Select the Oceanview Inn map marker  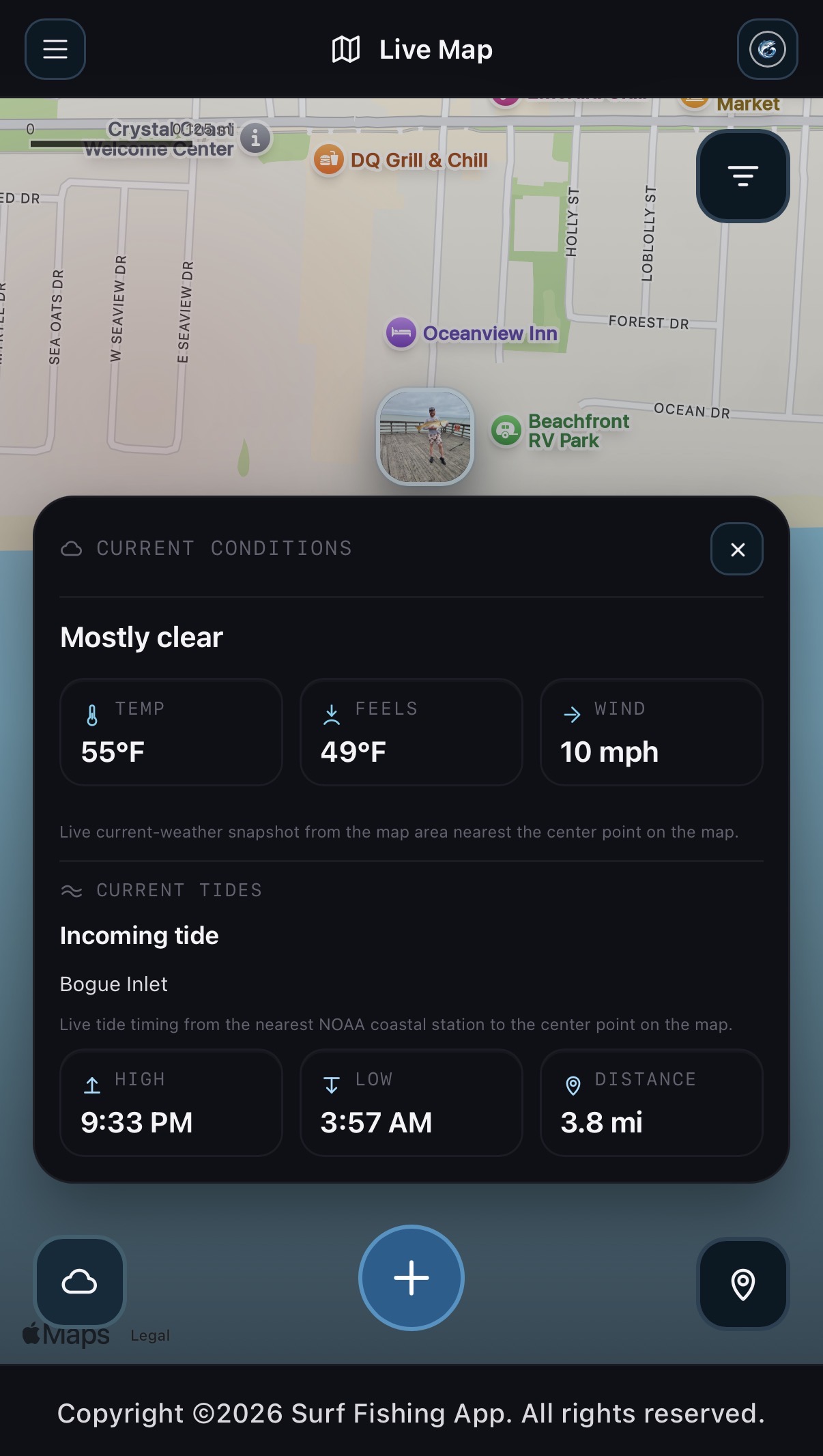tap(401, 333)
